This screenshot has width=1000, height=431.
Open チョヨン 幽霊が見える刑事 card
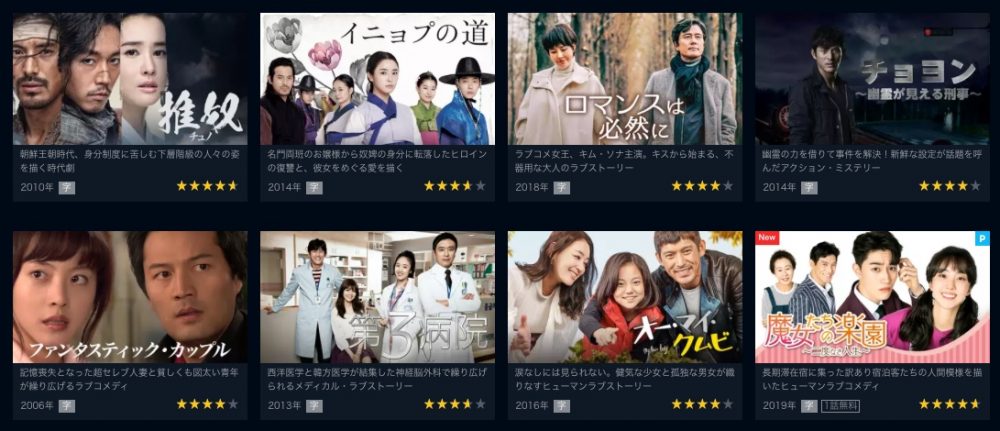point(872,80)
